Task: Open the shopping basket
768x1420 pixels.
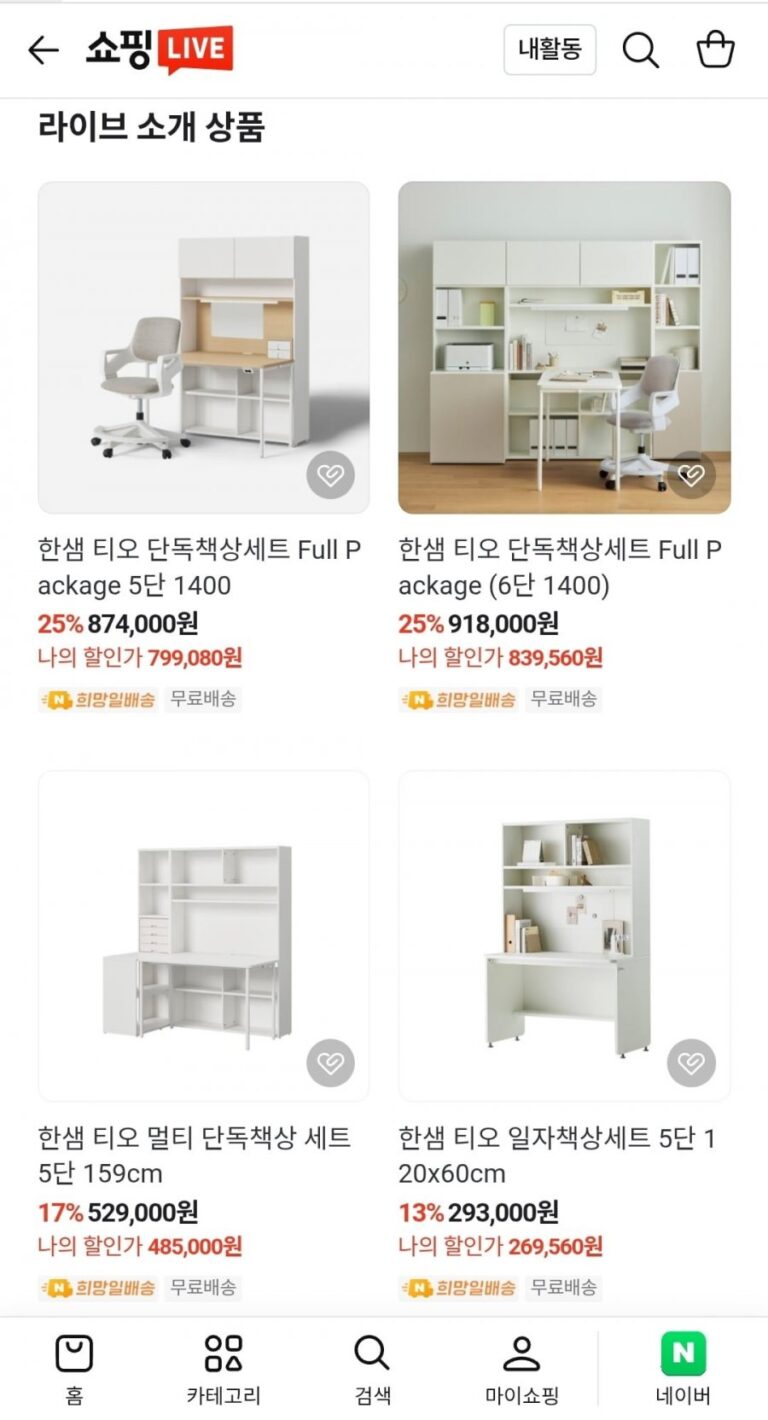Action: 715,50
